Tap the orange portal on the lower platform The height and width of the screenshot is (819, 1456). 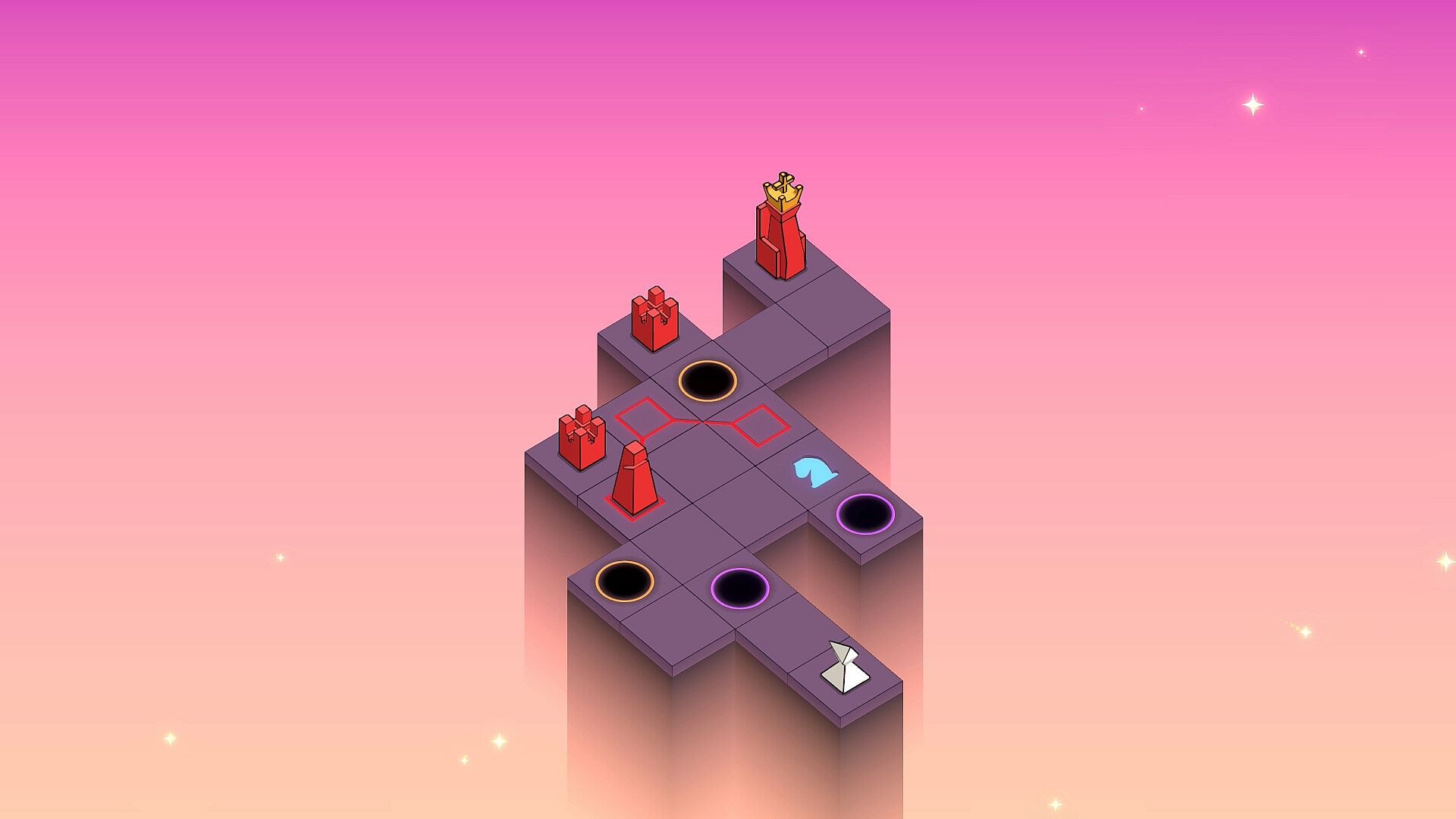pos(625,581)
